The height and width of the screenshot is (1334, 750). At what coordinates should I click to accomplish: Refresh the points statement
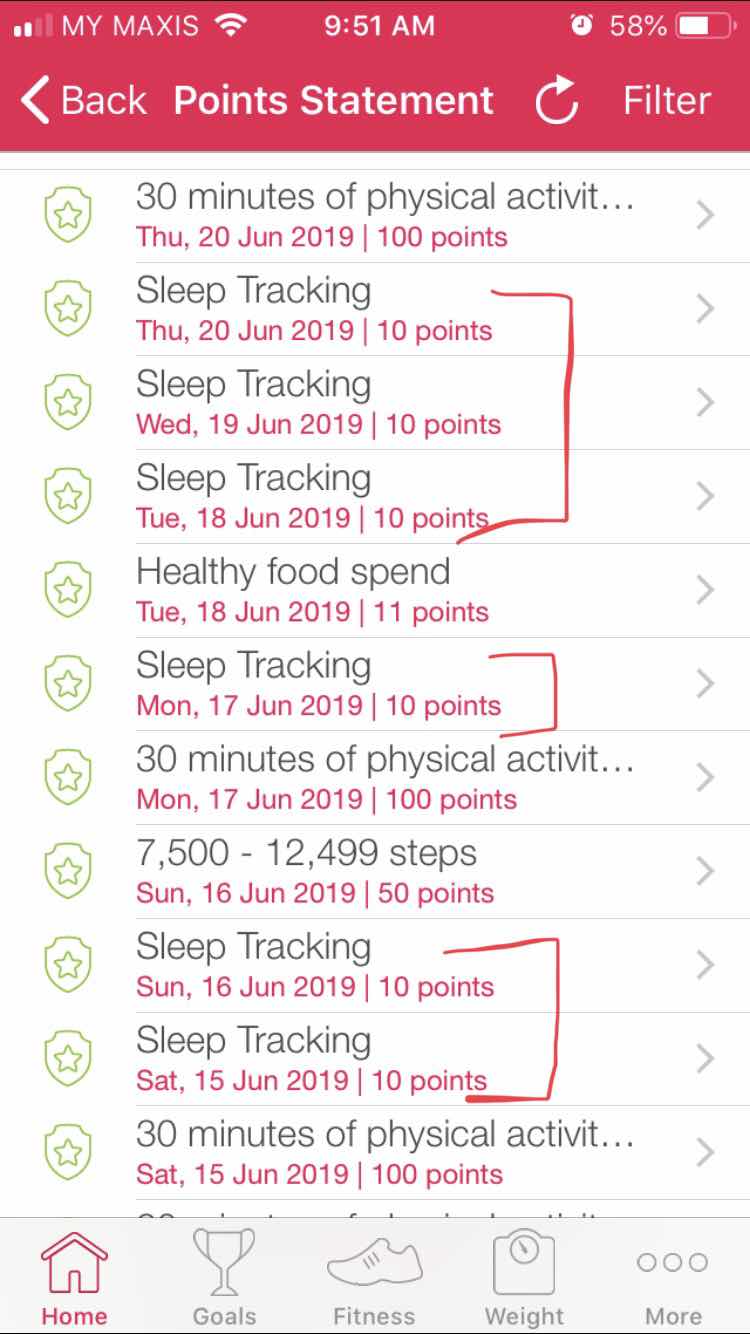(557, 101)
